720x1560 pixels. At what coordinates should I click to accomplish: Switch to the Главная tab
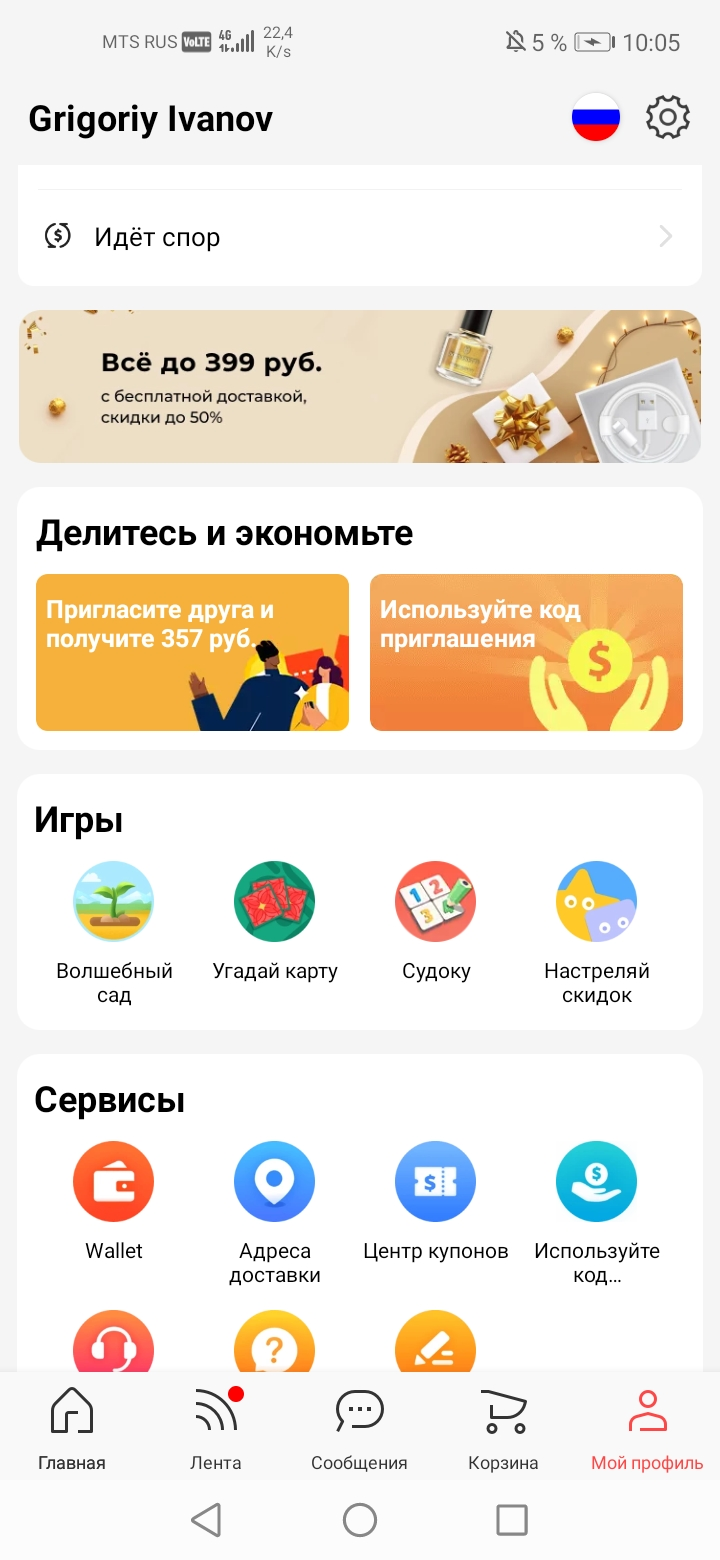tap(72, 1428)
